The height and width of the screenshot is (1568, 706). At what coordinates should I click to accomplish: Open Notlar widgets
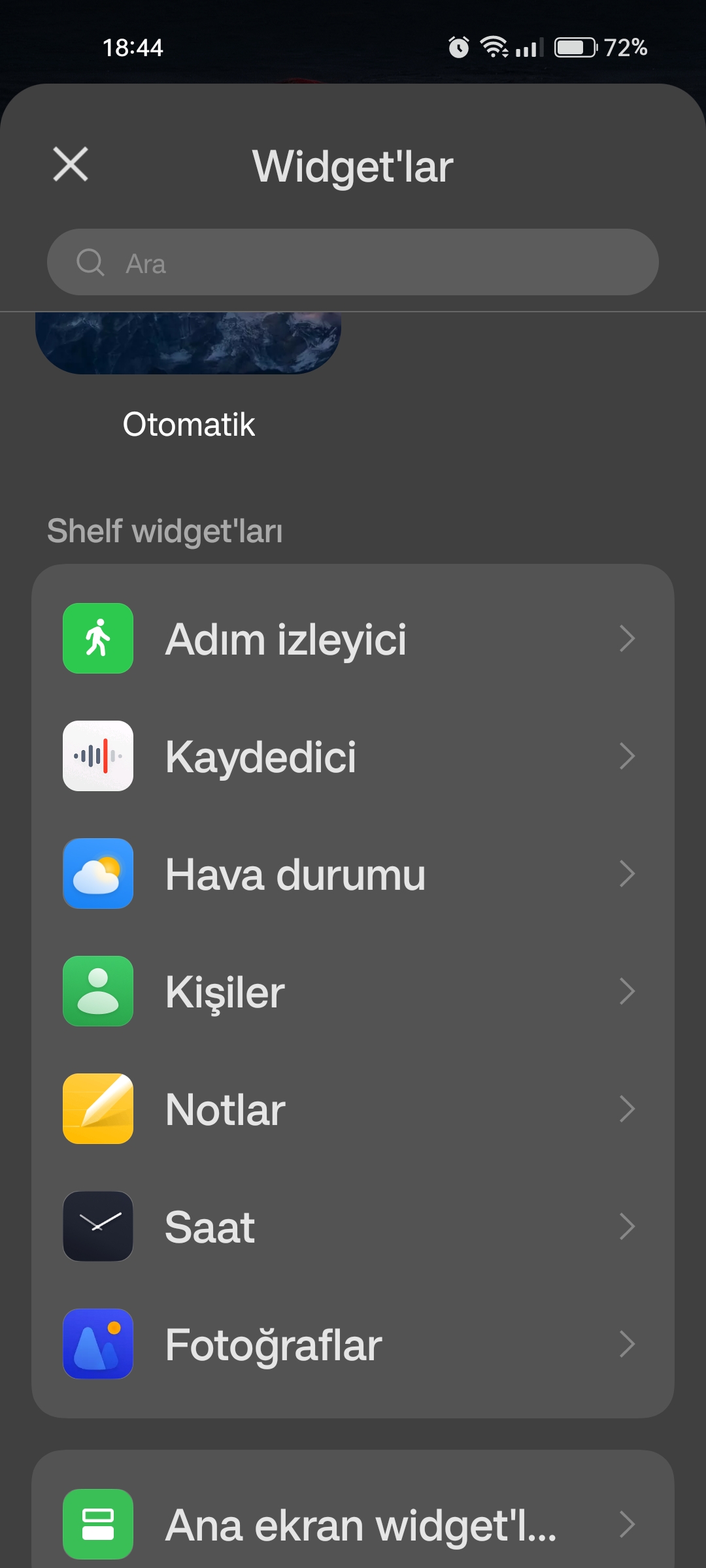pos(353,1109)
